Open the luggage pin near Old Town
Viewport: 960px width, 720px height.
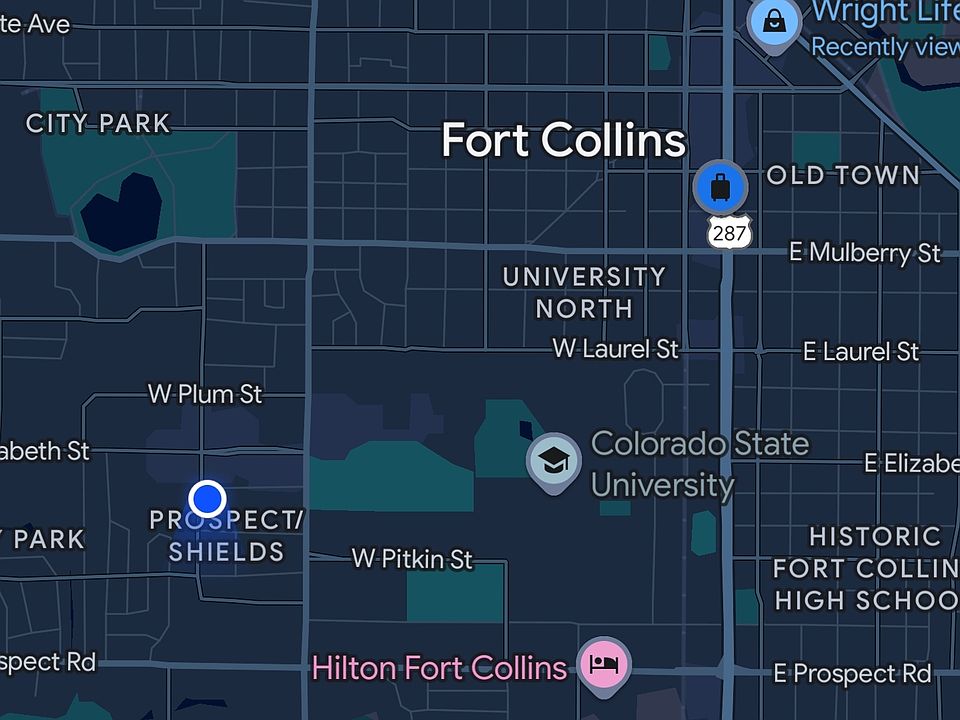click(x=720, y=186)
